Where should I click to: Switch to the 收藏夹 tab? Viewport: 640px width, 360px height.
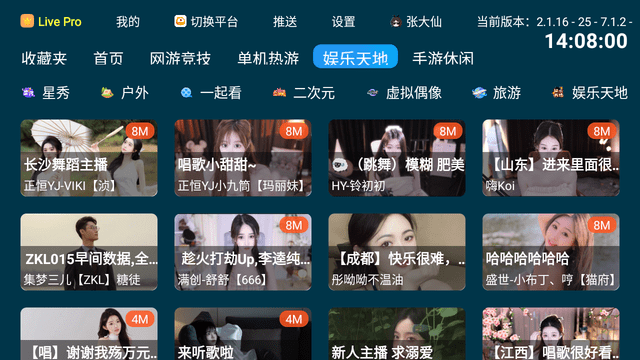[44, 58]
